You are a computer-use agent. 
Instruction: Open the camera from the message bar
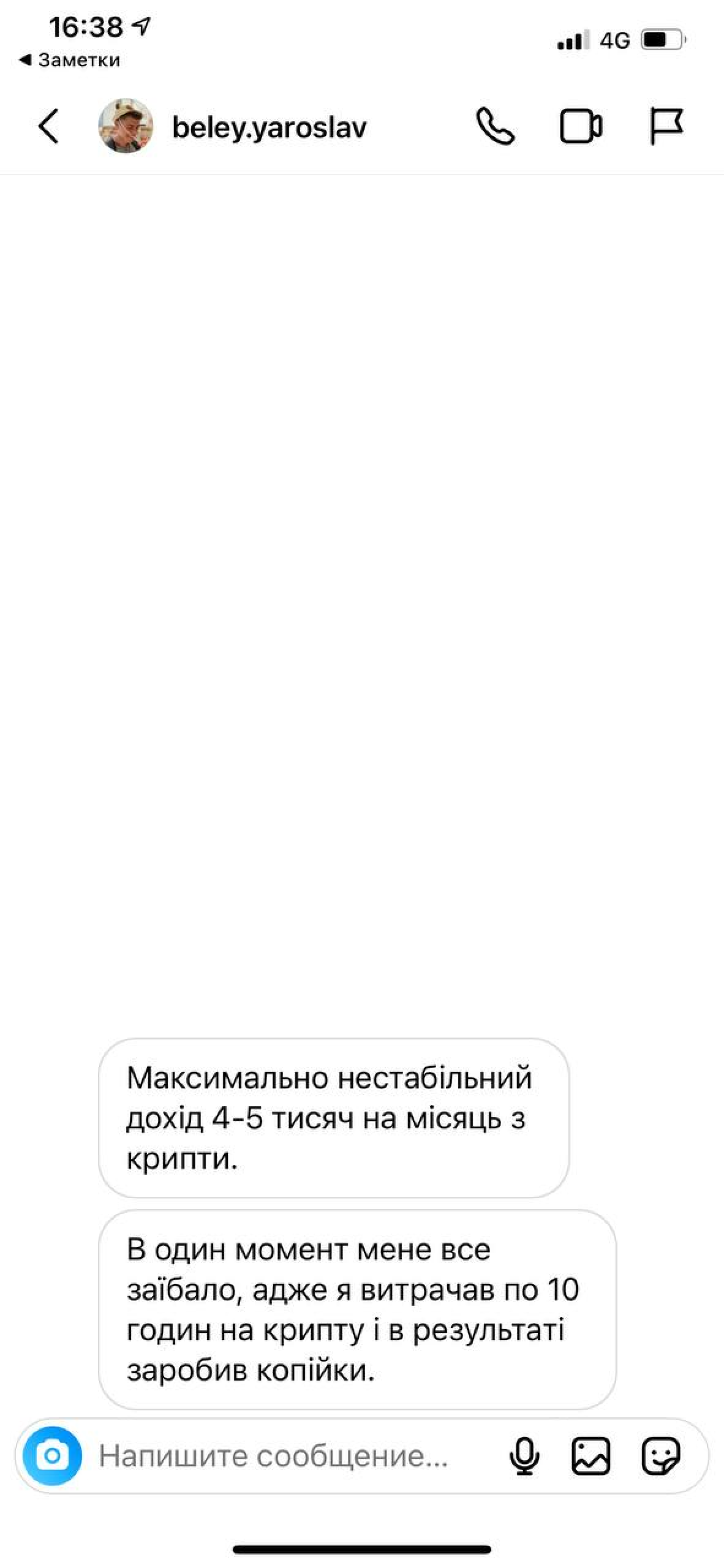[x=53, y=1455]
